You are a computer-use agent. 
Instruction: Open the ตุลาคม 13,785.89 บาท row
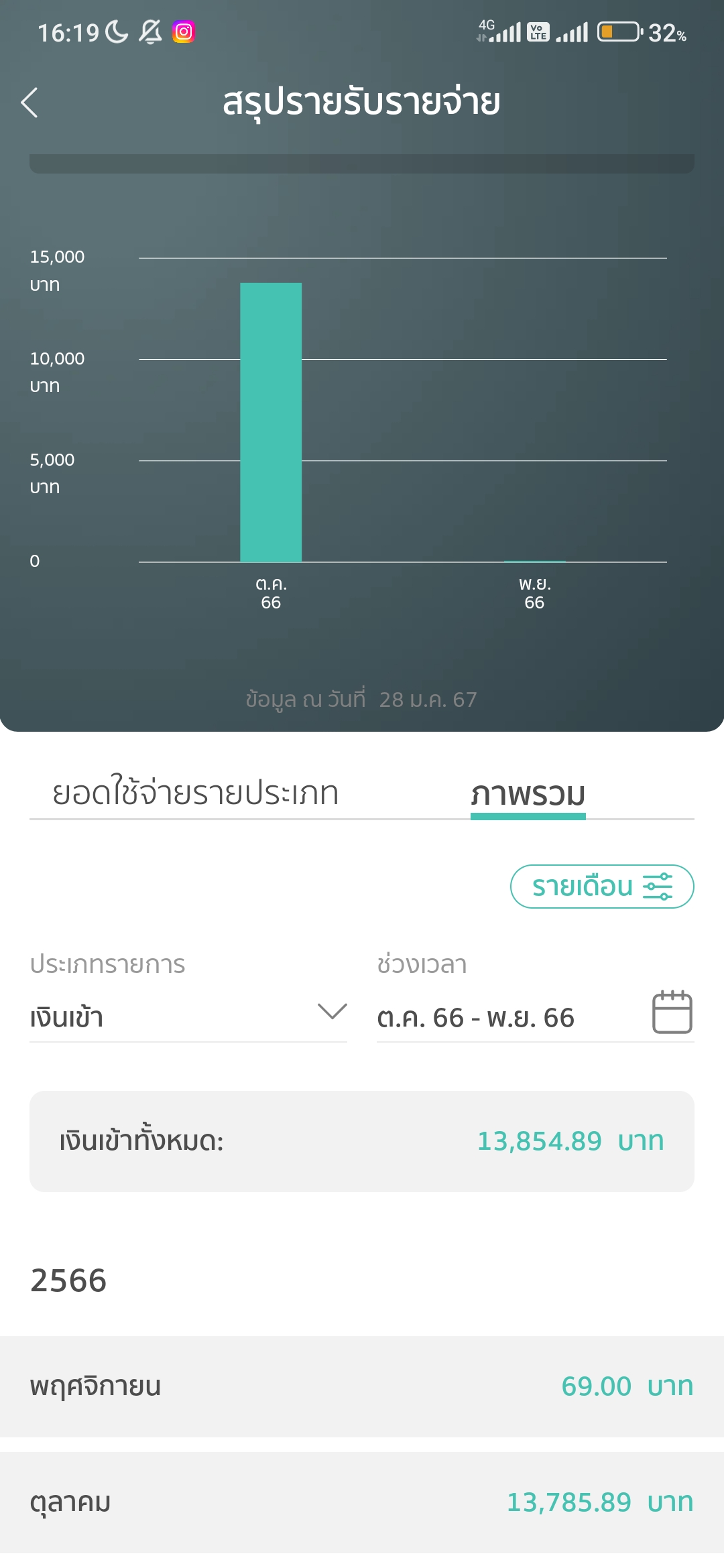pyautogui.click(x=362, y=1502)
